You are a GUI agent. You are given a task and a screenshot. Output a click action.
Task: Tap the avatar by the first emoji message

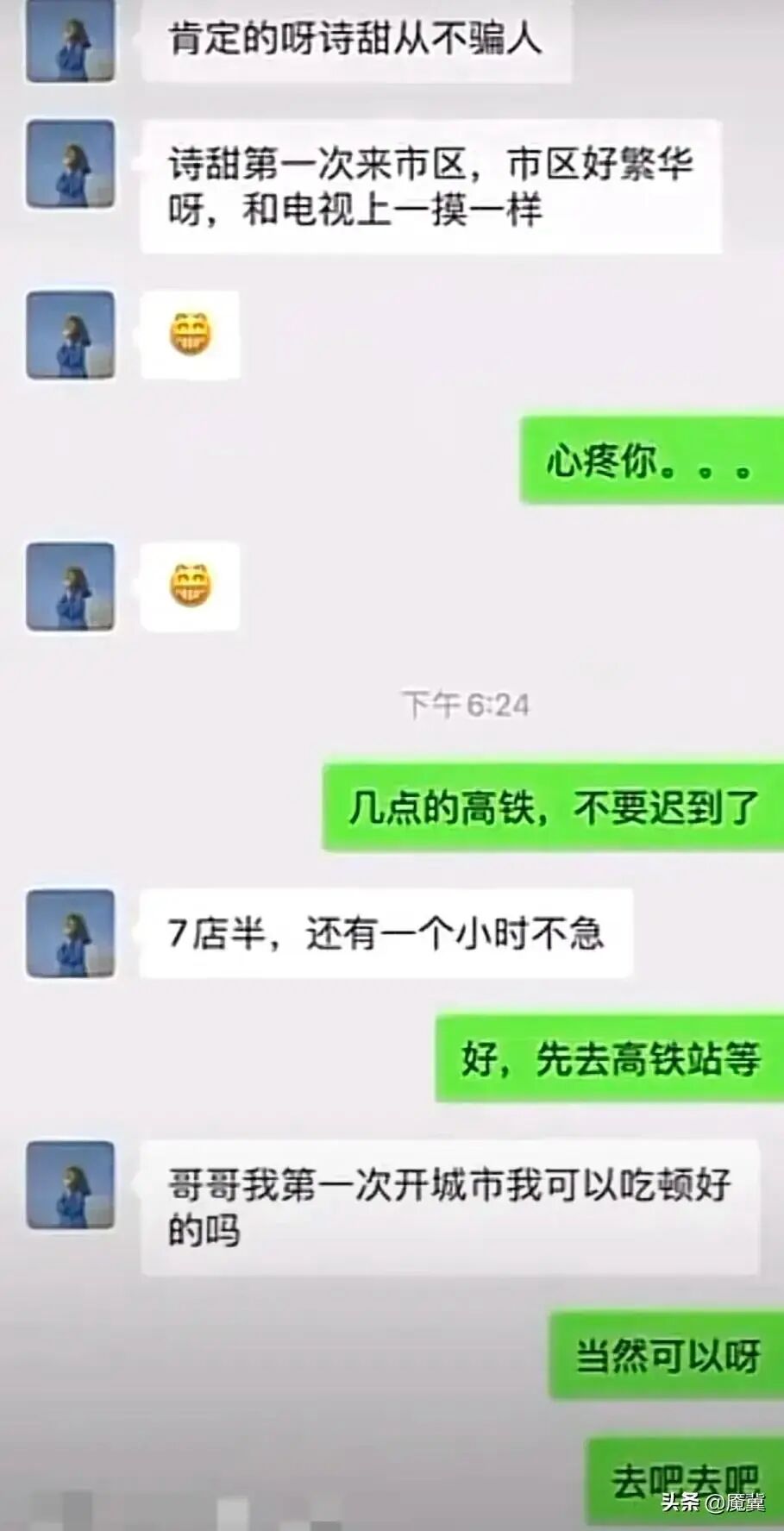[x=73, y=336]
